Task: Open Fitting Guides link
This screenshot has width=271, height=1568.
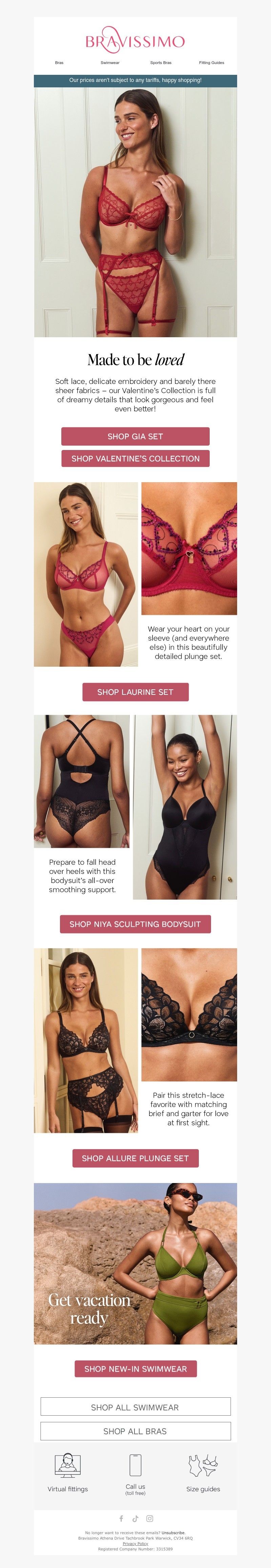Action: pyautogui.click(x=211, y=63)
